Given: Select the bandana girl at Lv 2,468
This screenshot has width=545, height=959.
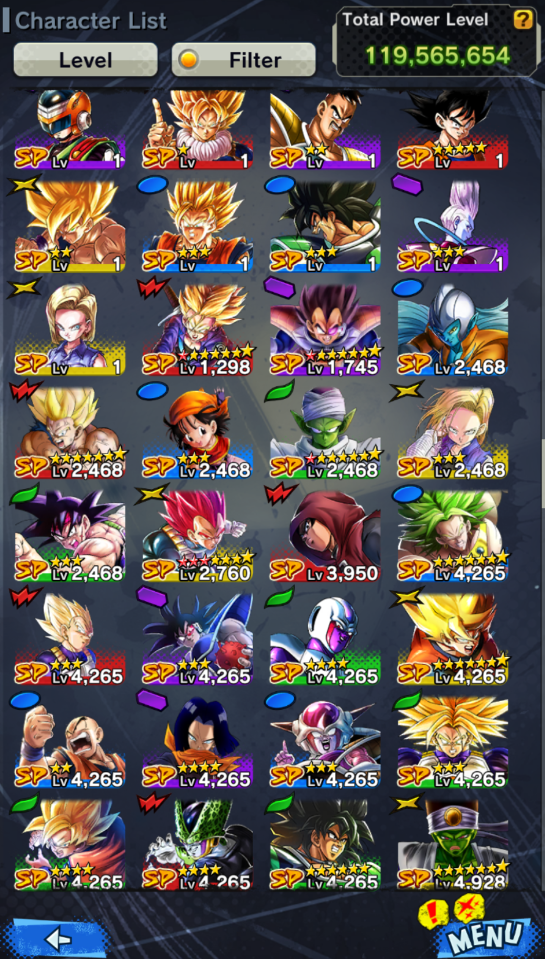Looking at the screenshot, I should (198, 433).
